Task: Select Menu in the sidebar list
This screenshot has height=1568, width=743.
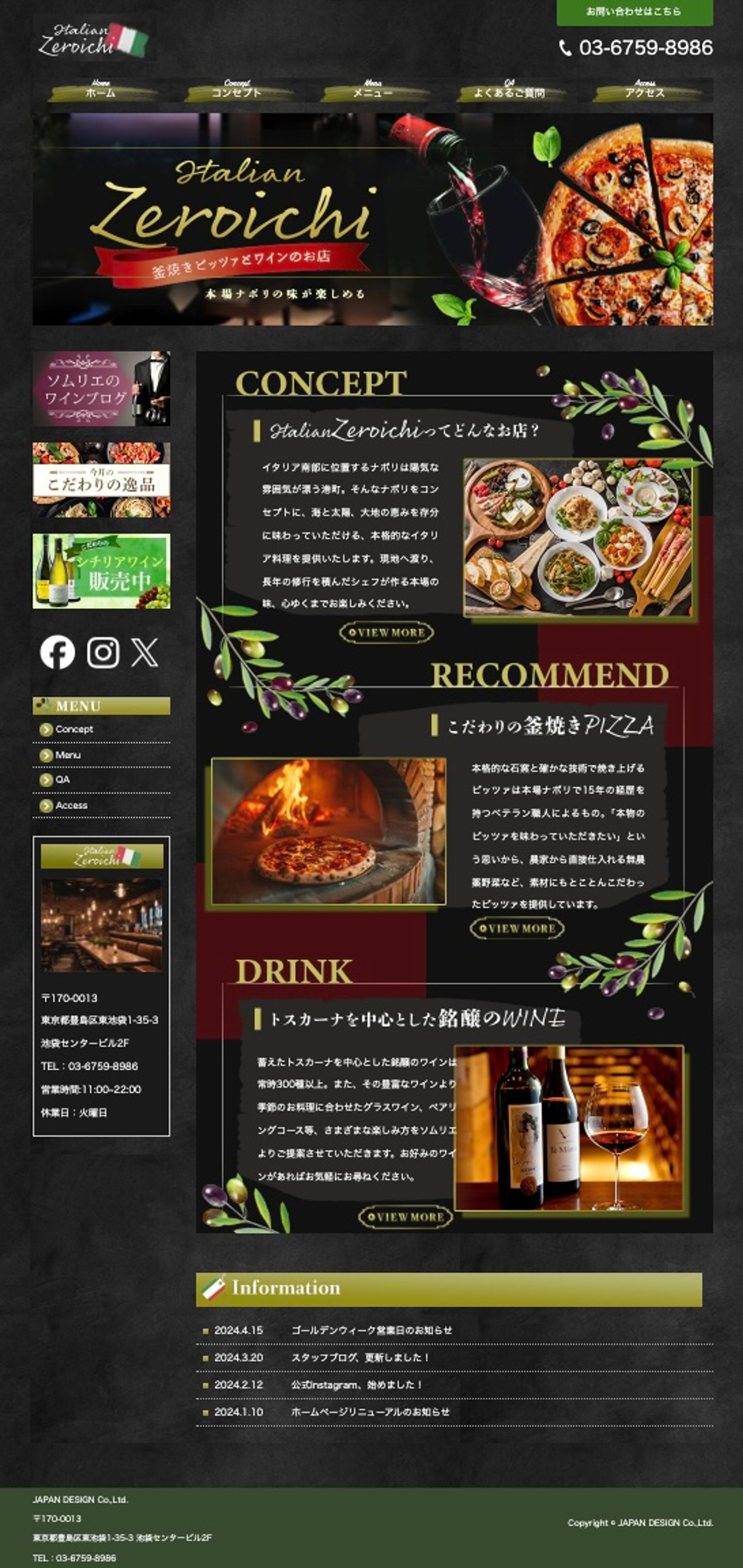Action: [x=68, y=755]
